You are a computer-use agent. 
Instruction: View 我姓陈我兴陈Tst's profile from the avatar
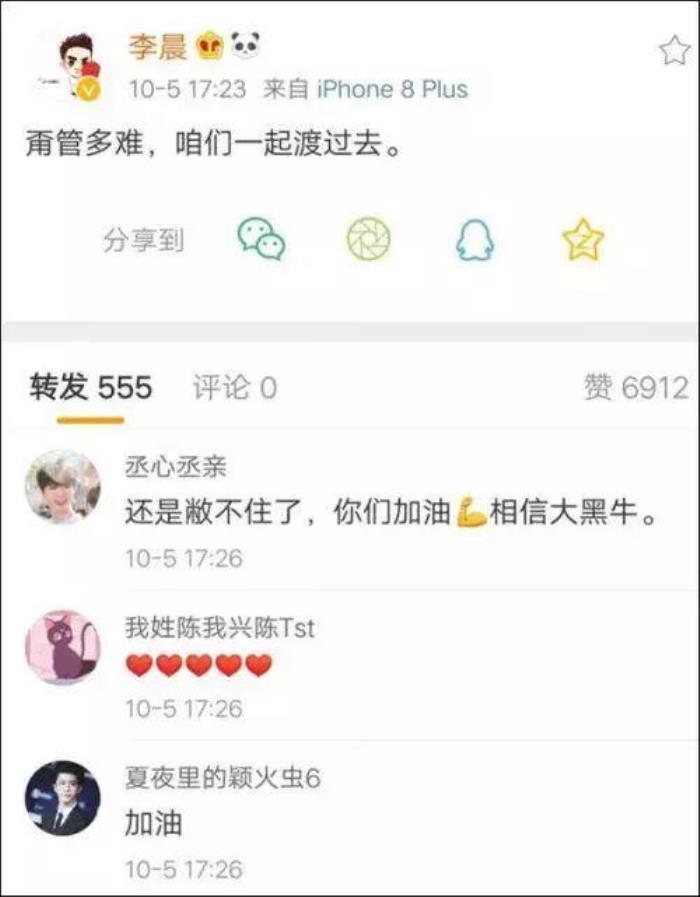62,647
